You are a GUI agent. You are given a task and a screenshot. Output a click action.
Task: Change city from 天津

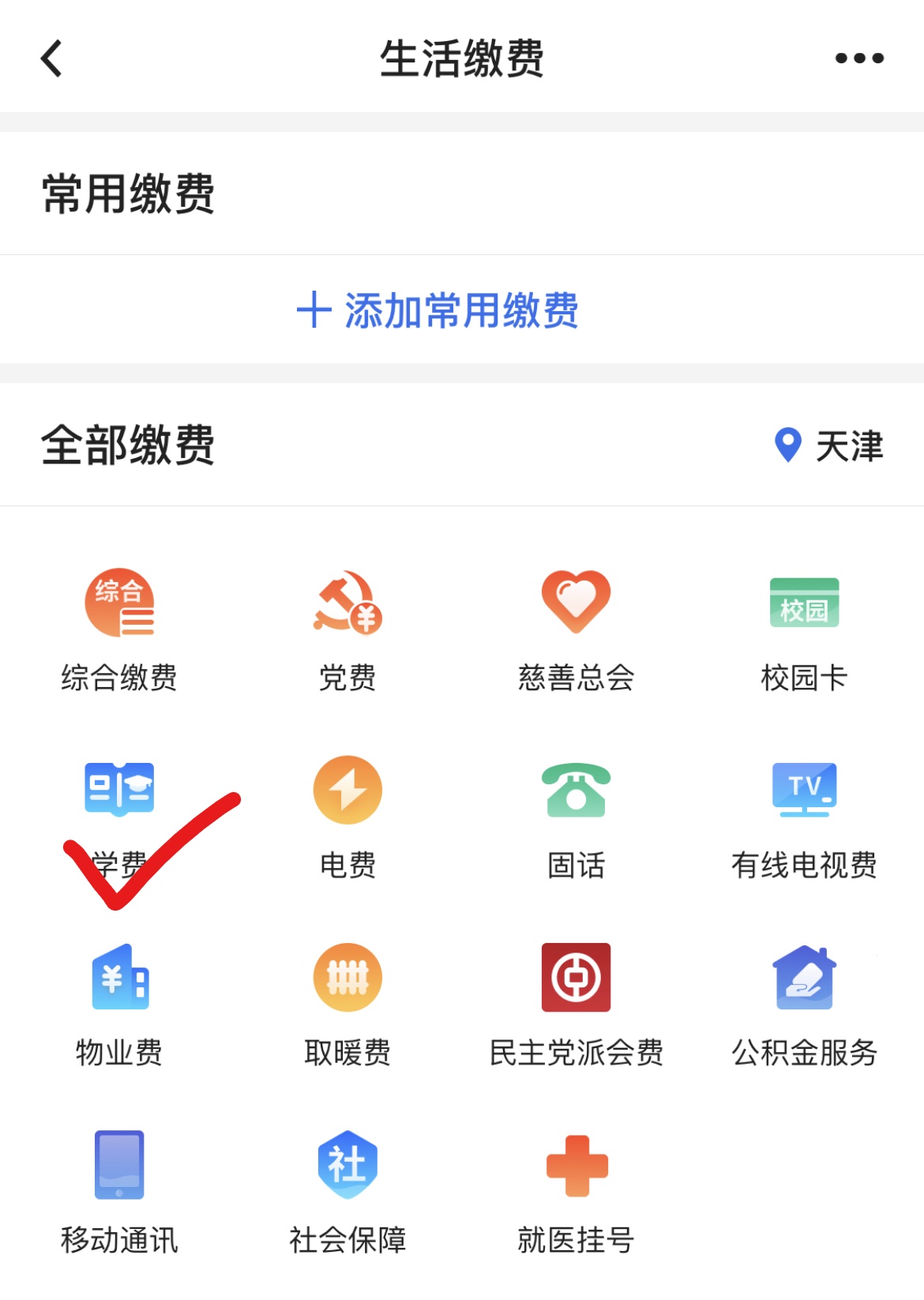coord(829,445)
